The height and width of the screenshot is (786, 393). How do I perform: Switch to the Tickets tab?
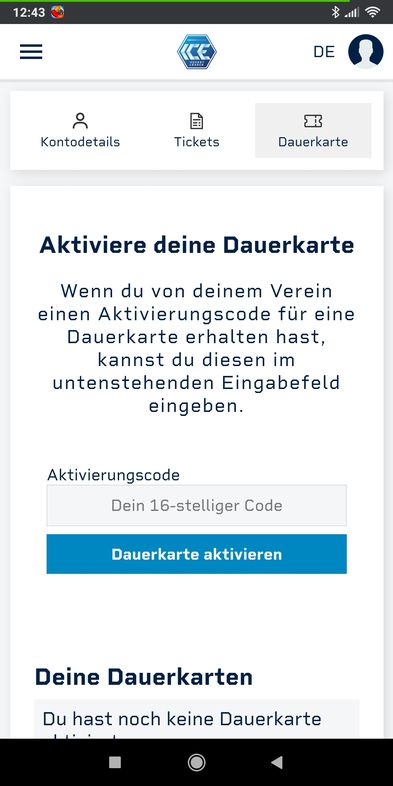196,130
